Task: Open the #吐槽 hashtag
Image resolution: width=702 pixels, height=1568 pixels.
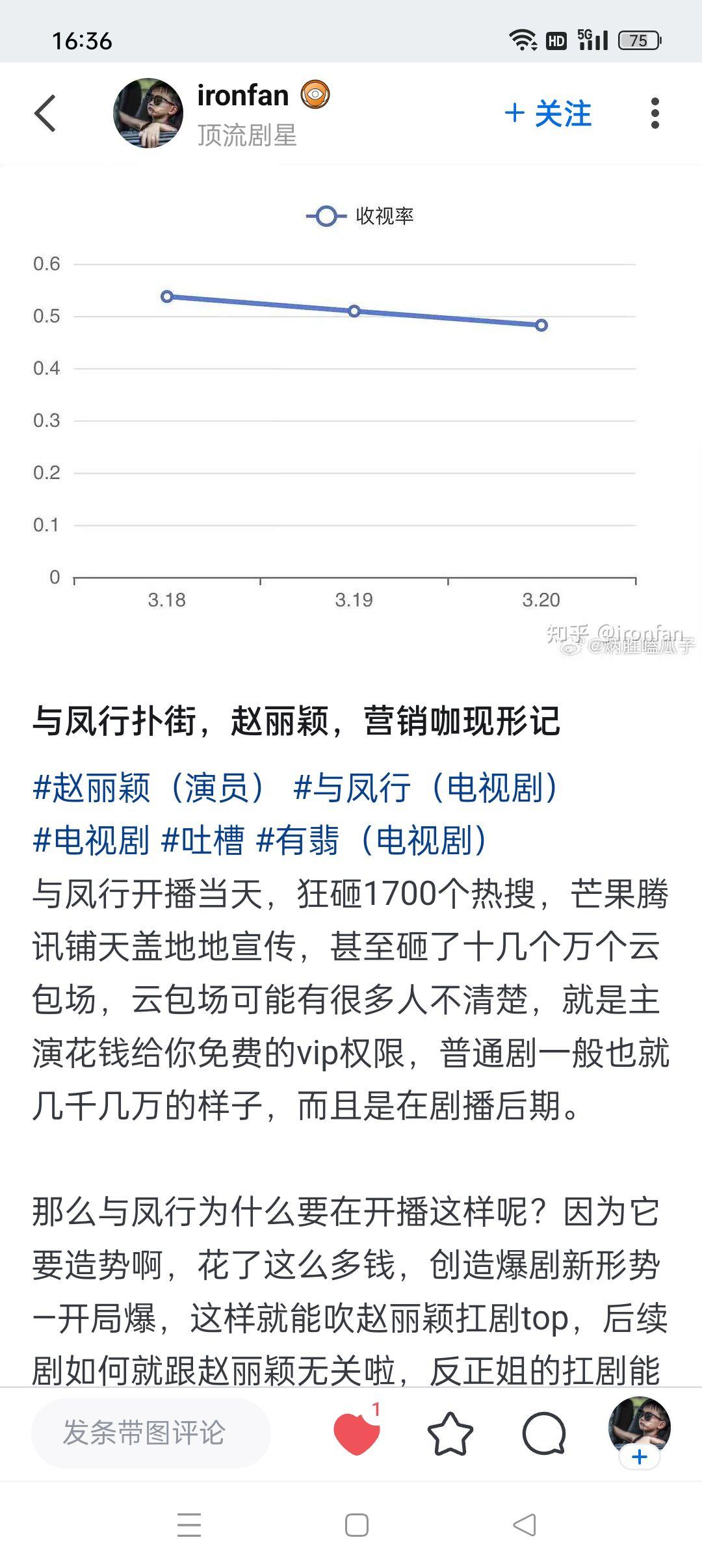Action: [203, 840]
